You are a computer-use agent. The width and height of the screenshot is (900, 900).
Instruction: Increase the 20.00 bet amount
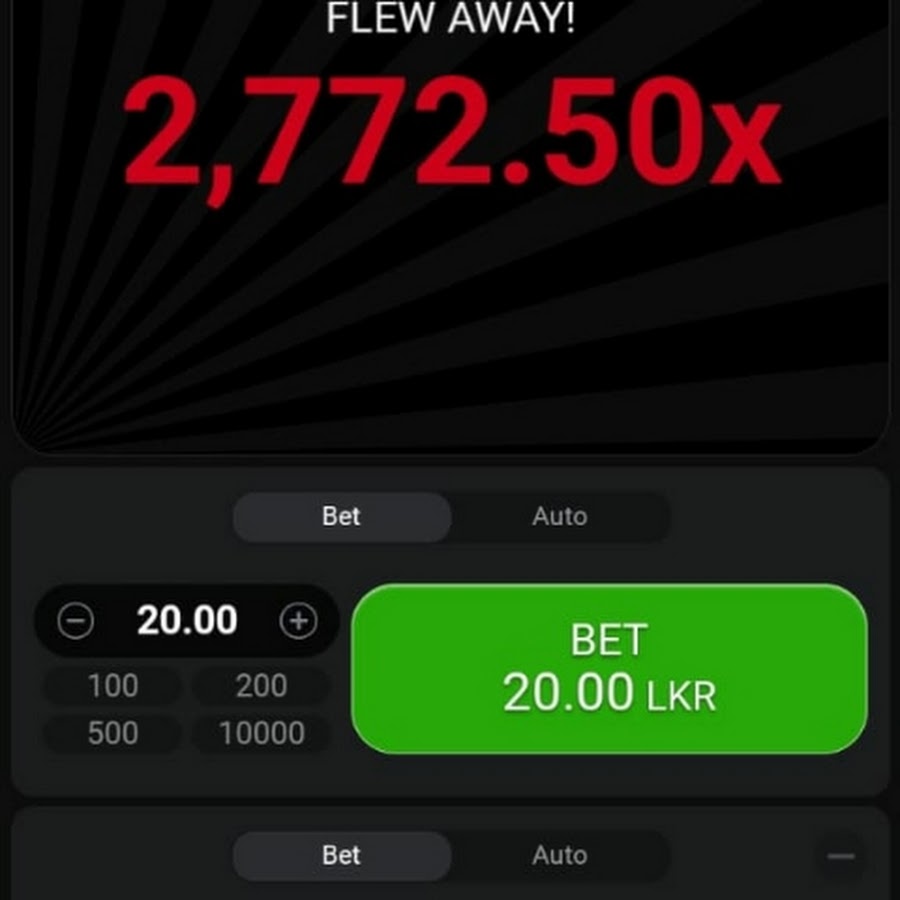pos(297,622)
